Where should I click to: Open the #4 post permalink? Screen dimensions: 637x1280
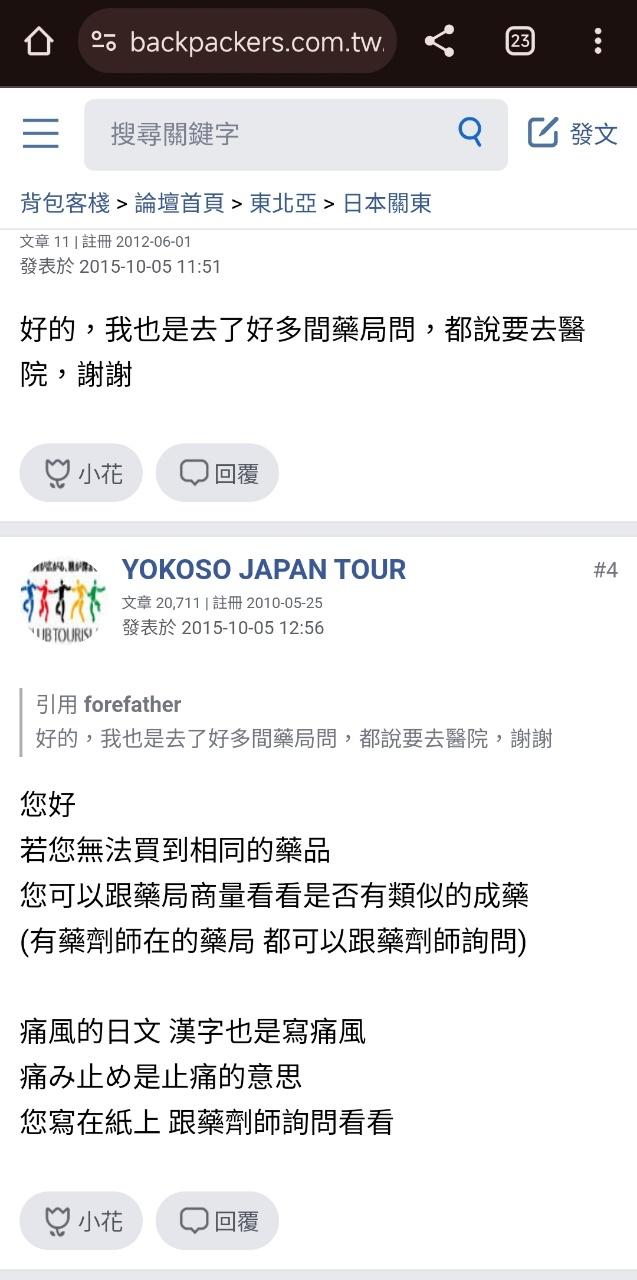(605, 570)
